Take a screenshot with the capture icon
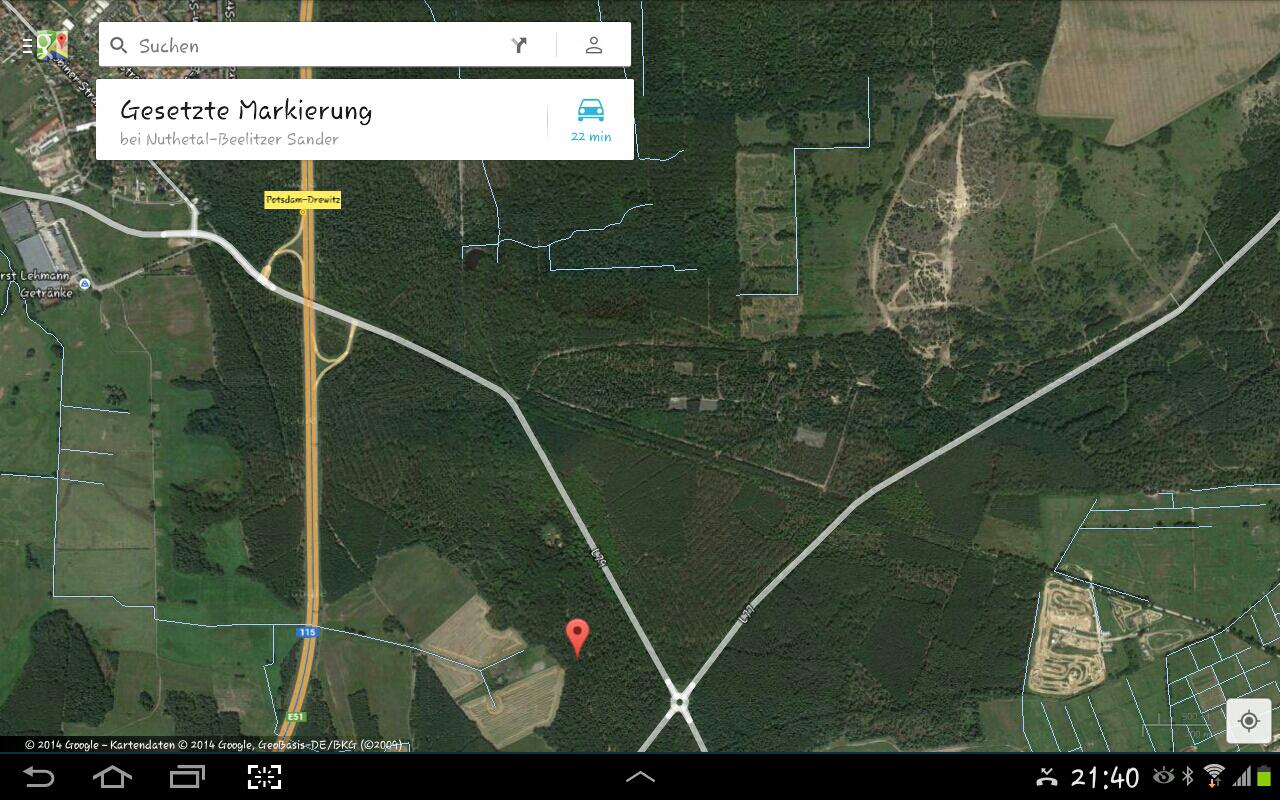The image size is (1280, 800). tap(264, 777)
